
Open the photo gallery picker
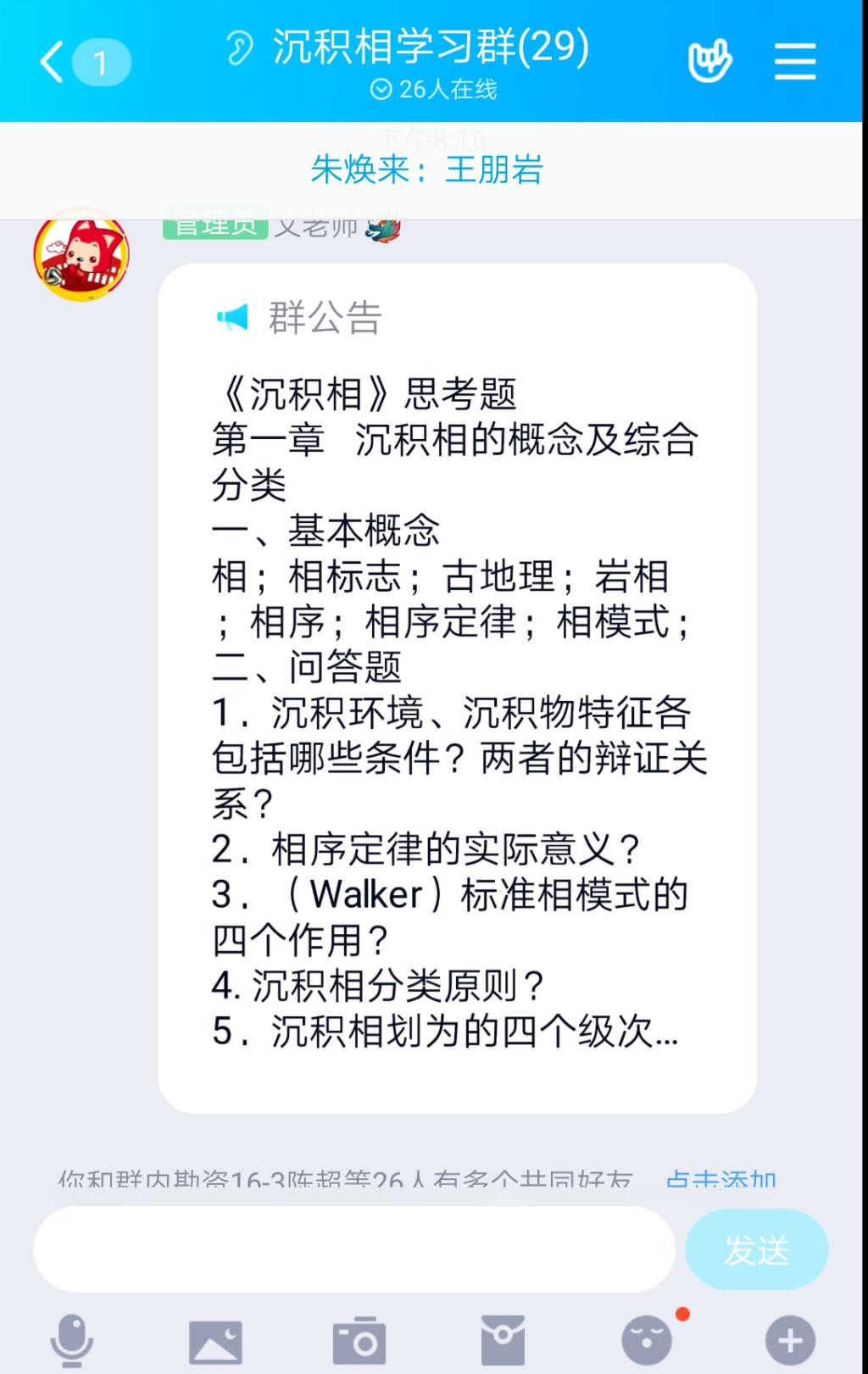215,1340
